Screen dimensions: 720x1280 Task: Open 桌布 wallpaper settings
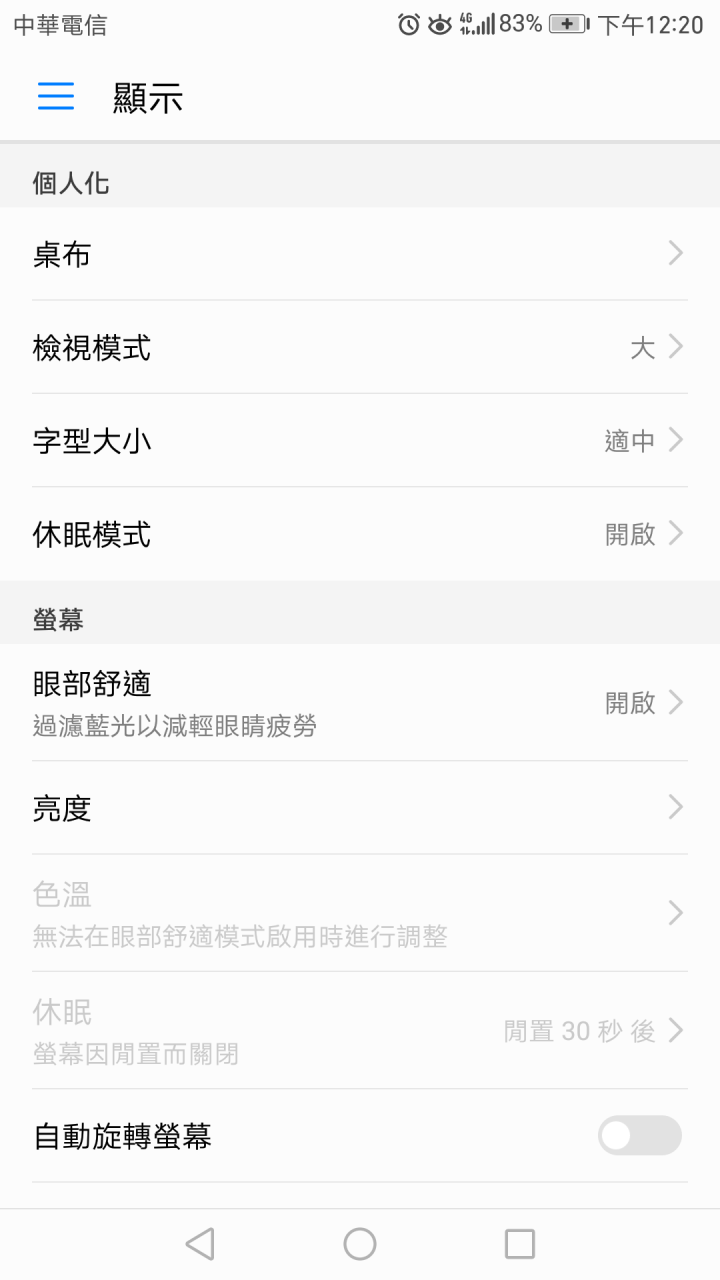point(360,254)
